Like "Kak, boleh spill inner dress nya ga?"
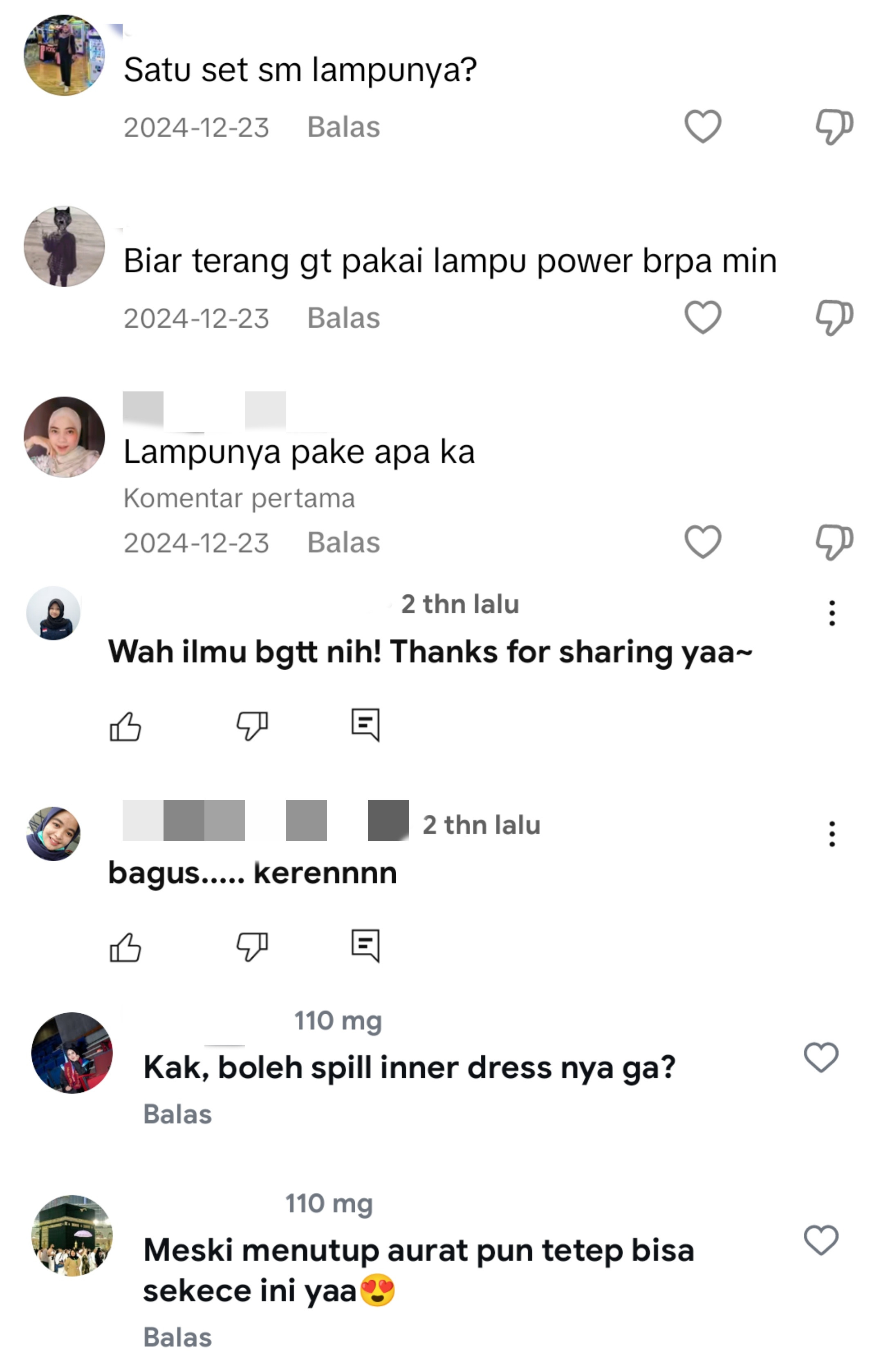883x1372 pixels. click(x=820, y=1057)
